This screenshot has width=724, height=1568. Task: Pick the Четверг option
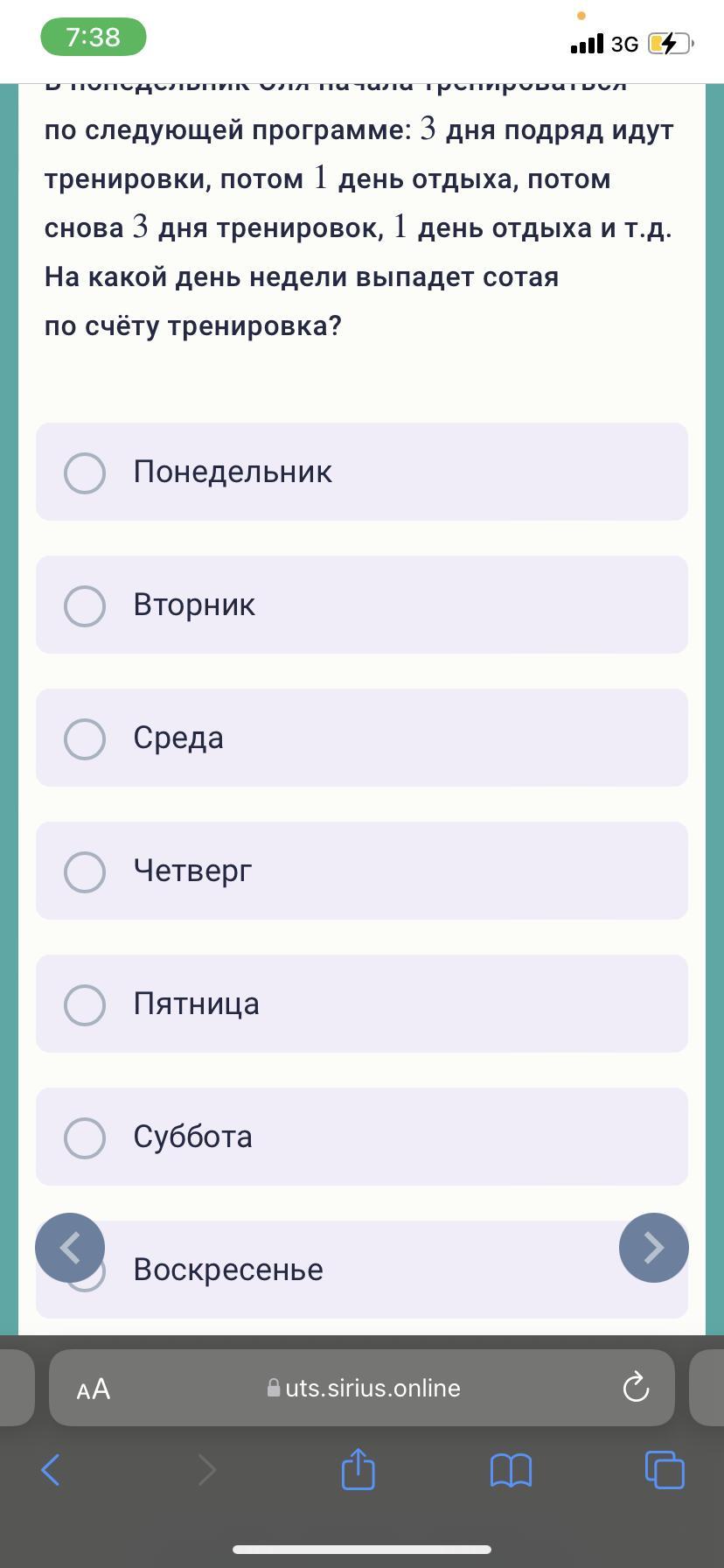[x=85, y=871]
